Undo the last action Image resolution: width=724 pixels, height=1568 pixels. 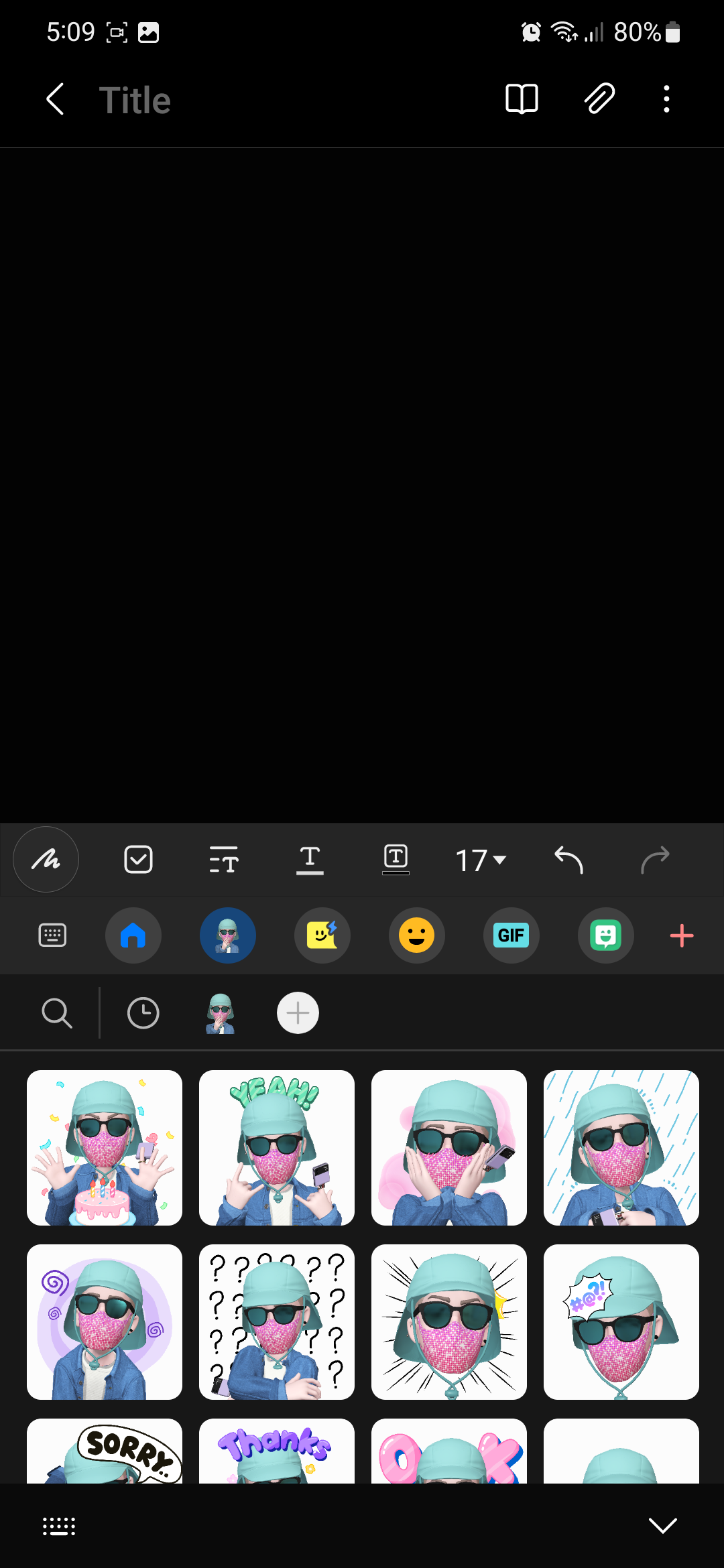point(568,860)
